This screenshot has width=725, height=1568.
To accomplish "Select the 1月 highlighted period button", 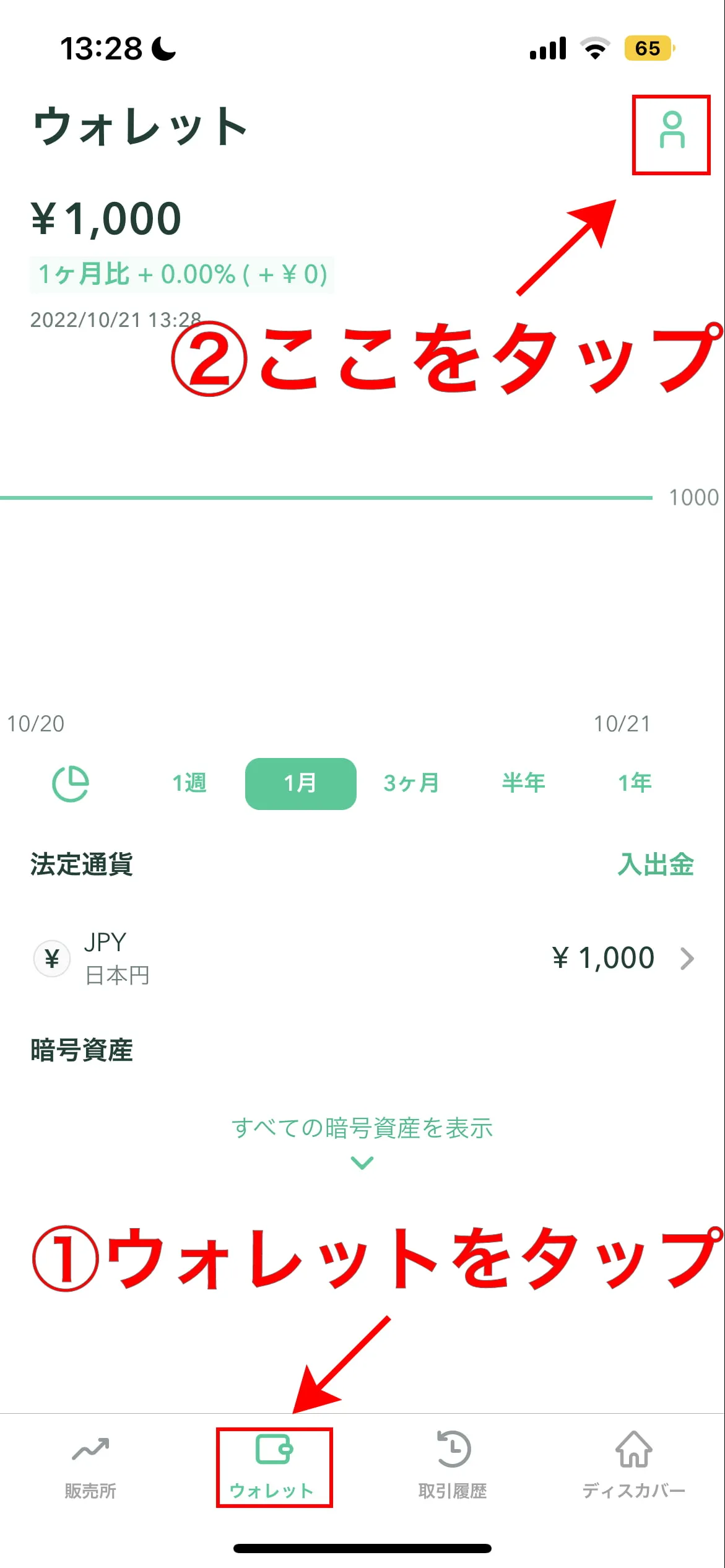I will point(300,782).
